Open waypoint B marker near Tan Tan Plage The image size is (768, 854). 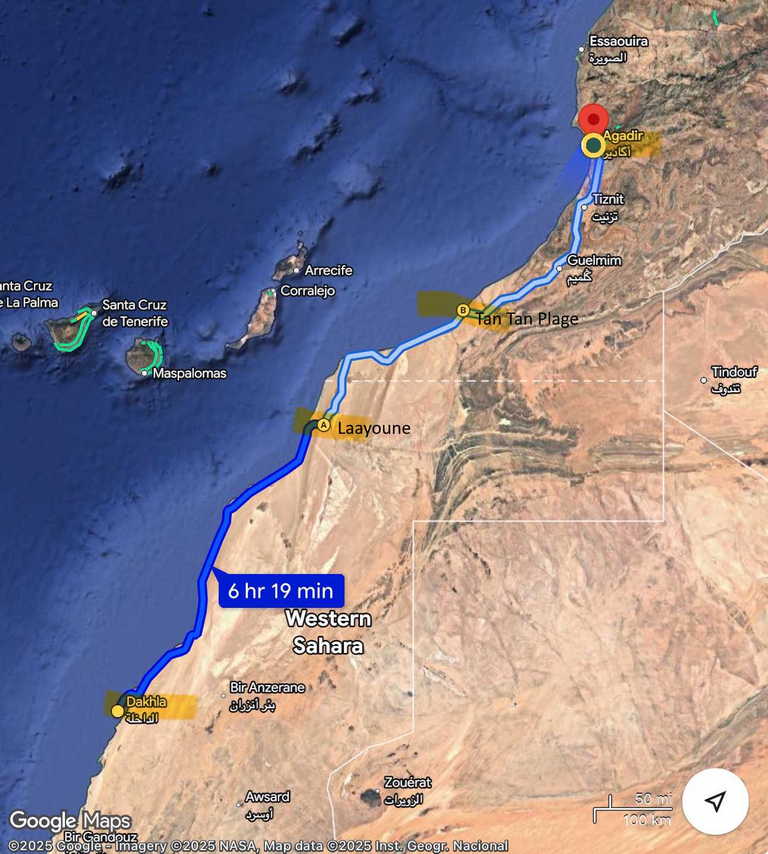462,311
